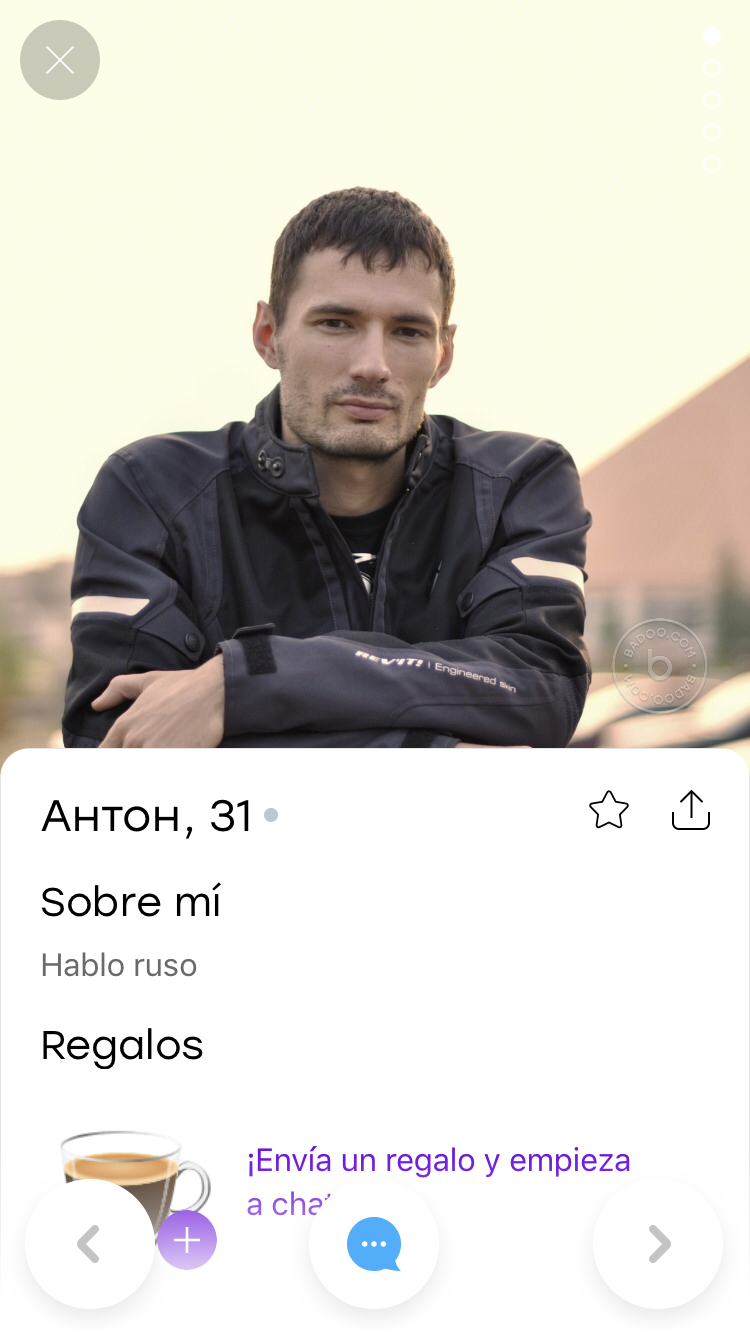Select the first photo pagination dot
Viewport: 750px width, 1334px height.
point(711,36)
